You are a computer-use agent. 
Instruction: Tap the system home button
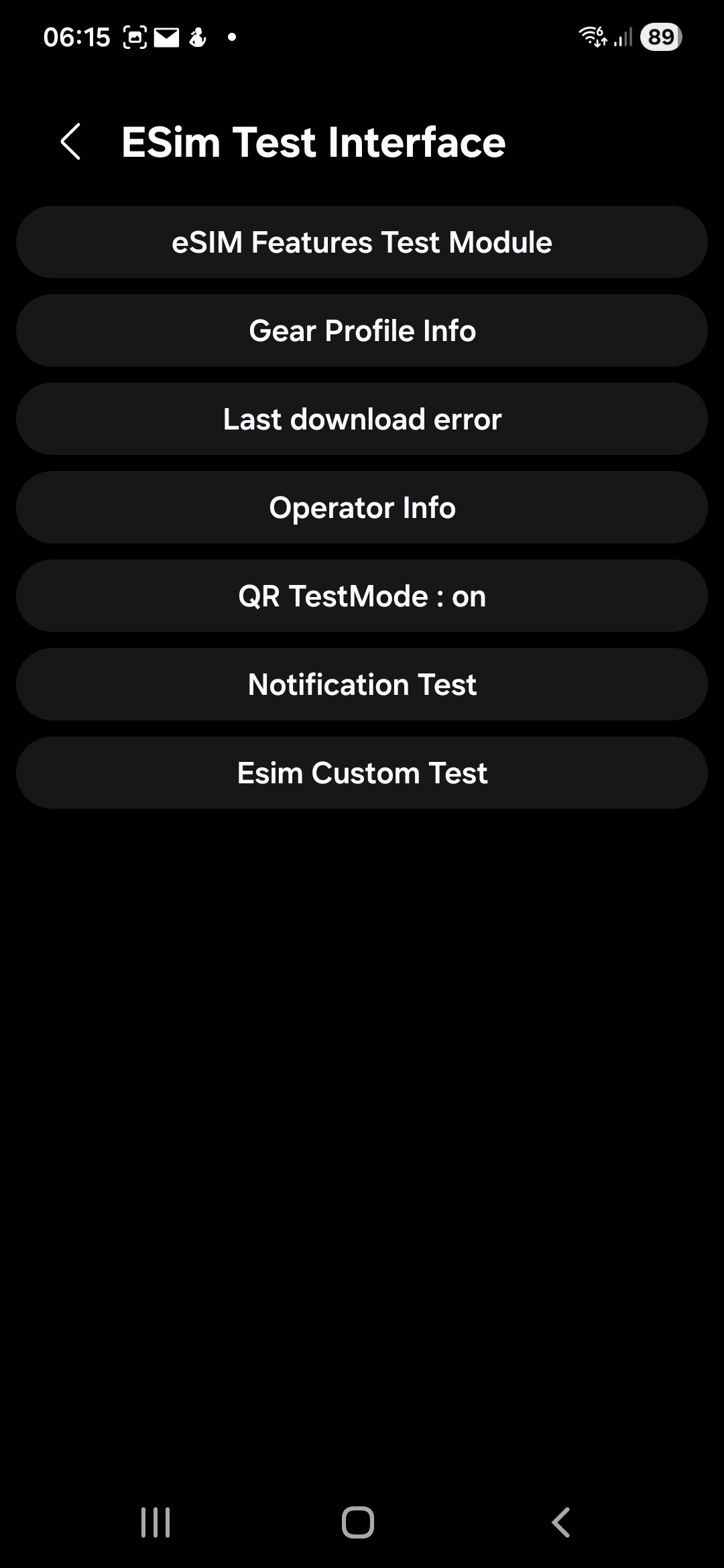point(358,1522)
